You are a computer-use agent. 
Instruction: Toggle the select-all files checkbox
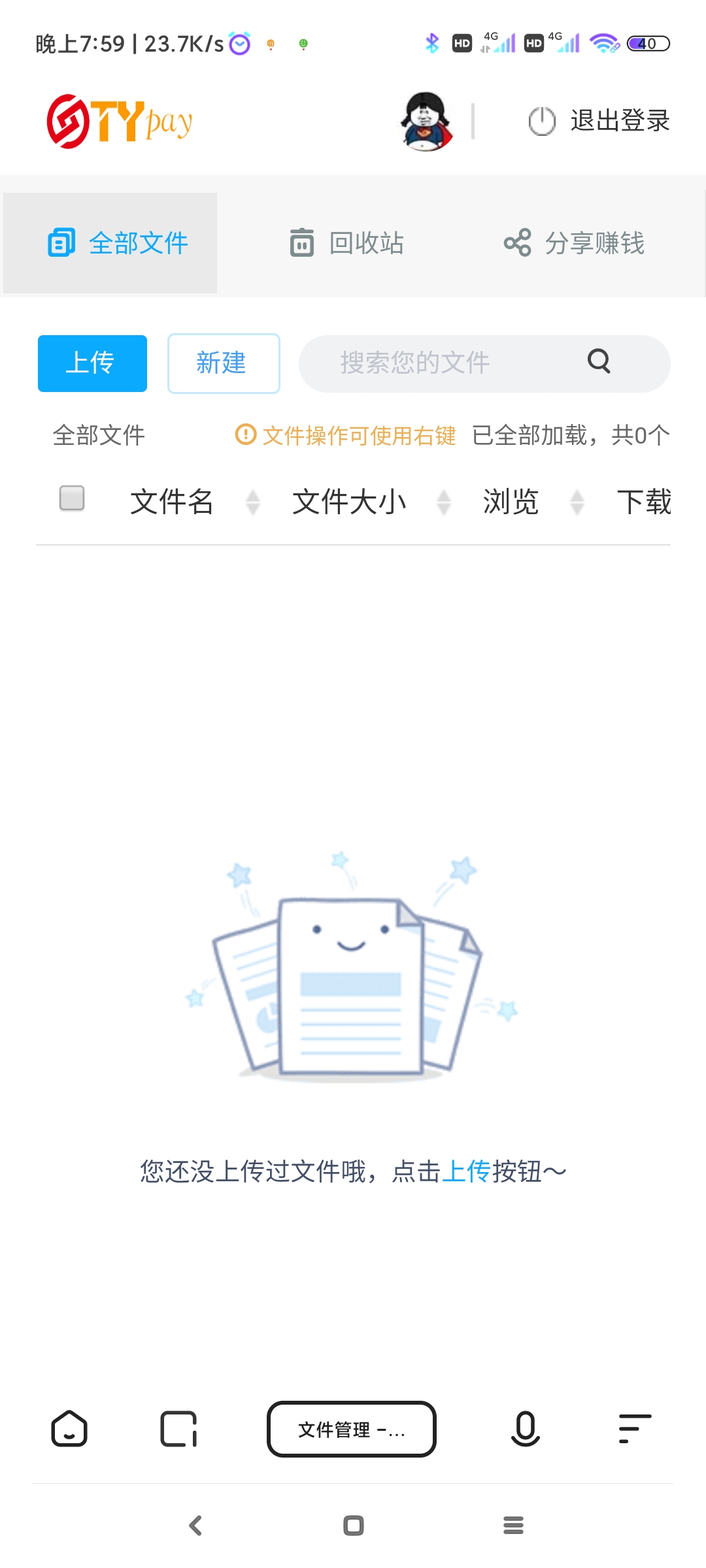pyautogui.click(x=72, y=500)
